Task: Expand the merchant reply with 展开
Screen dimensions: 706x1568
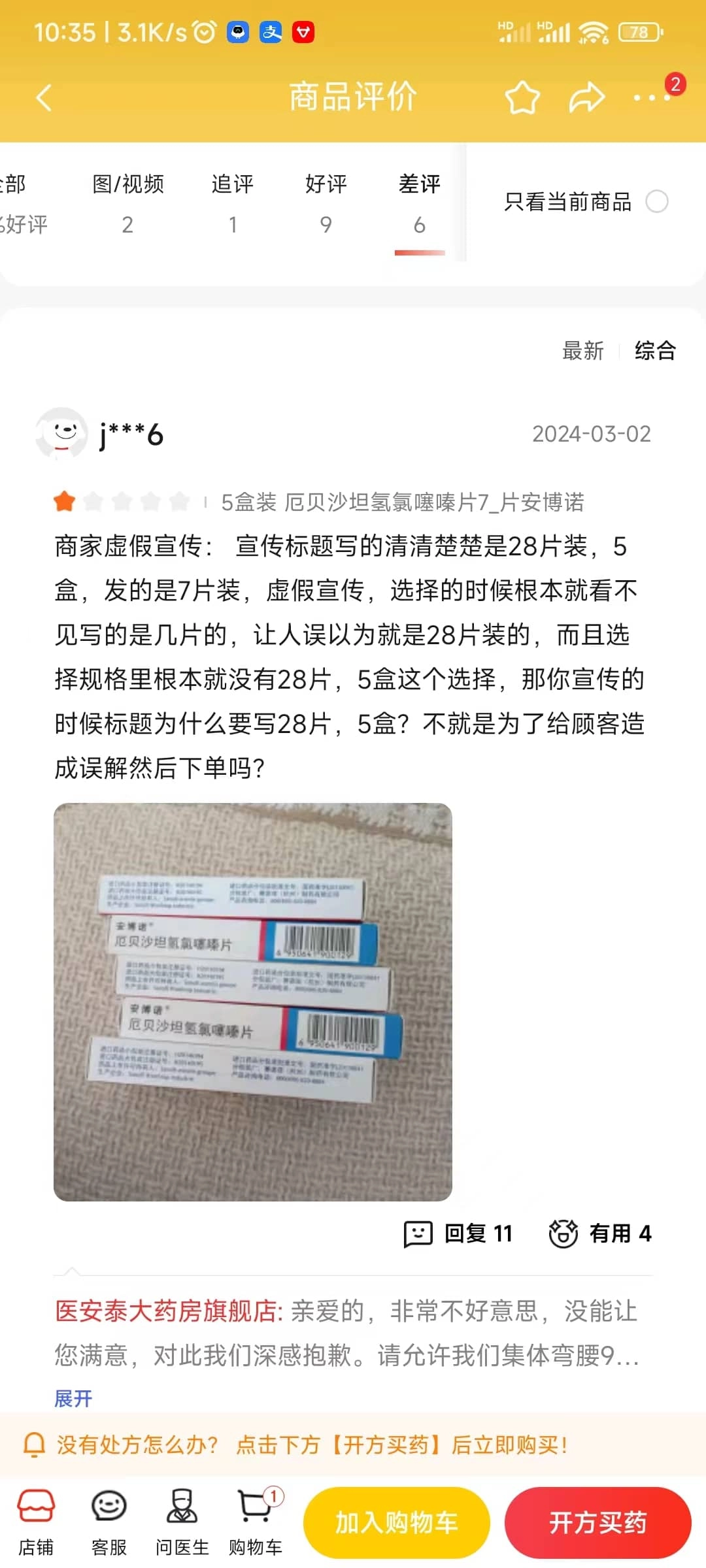Action: pos(73,1398)
